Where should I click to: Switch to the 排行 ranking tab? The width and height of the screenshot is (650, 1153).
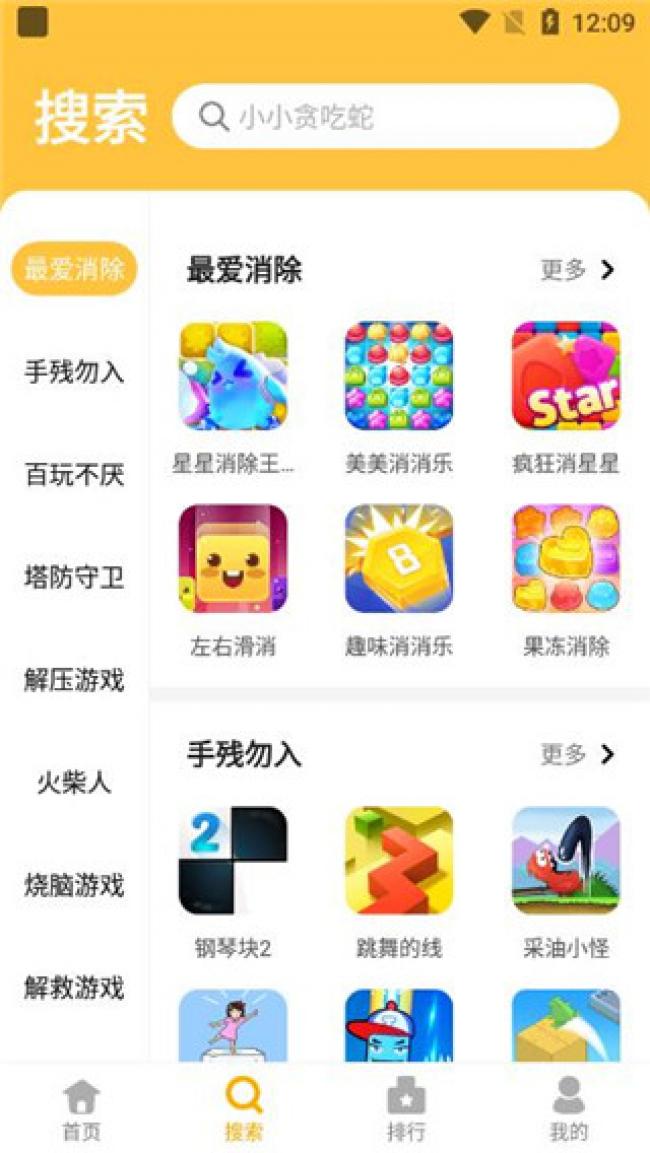coord(406,1109)
